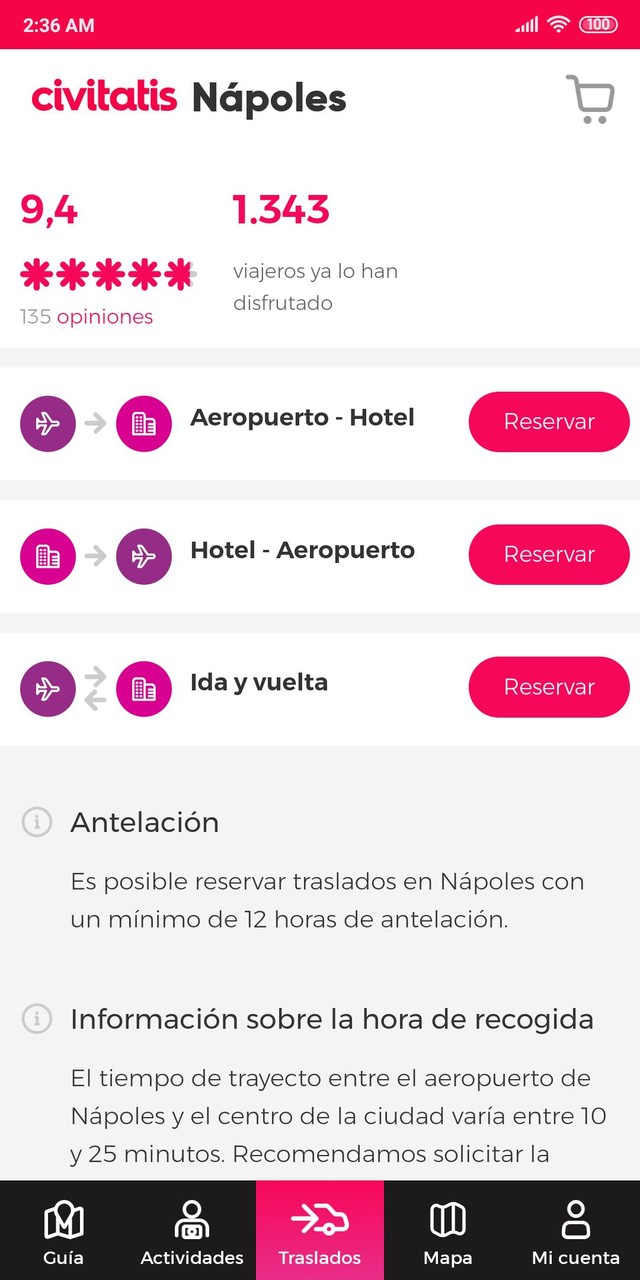Reserve the Aeropuerto - Hotel transfer
Screen dimensions: 640x1280
(549, 422)
